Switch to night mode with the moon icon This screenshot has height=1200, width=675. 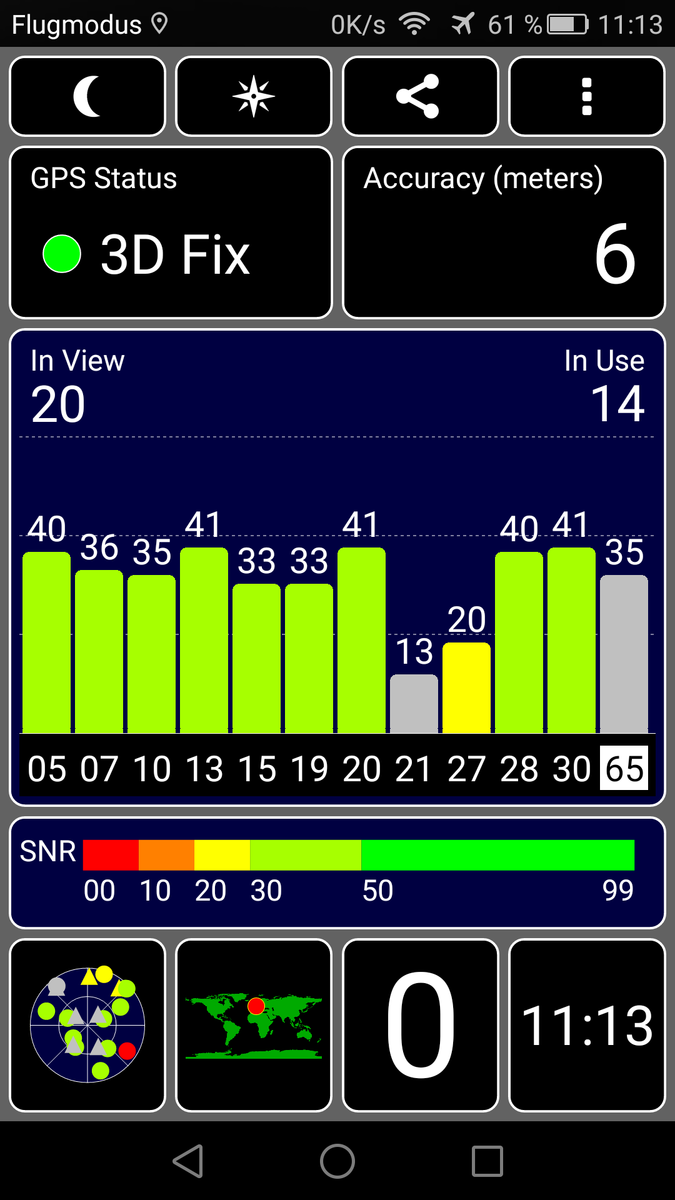88,96
